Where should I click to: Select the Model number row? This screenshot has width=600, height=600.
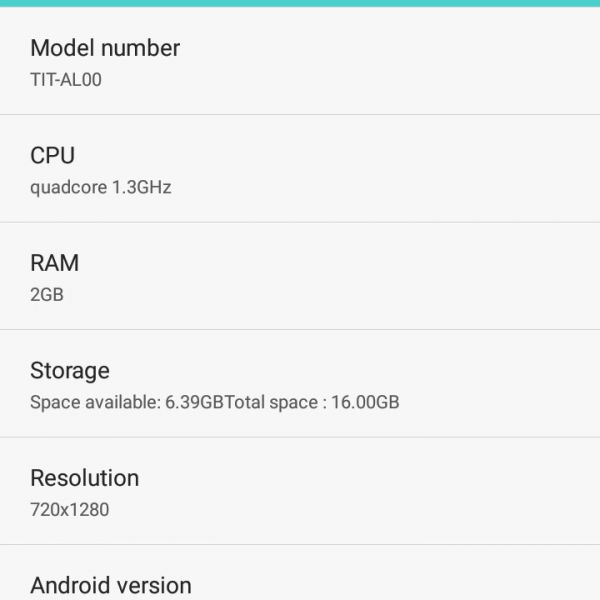click(x=300, y=62)
